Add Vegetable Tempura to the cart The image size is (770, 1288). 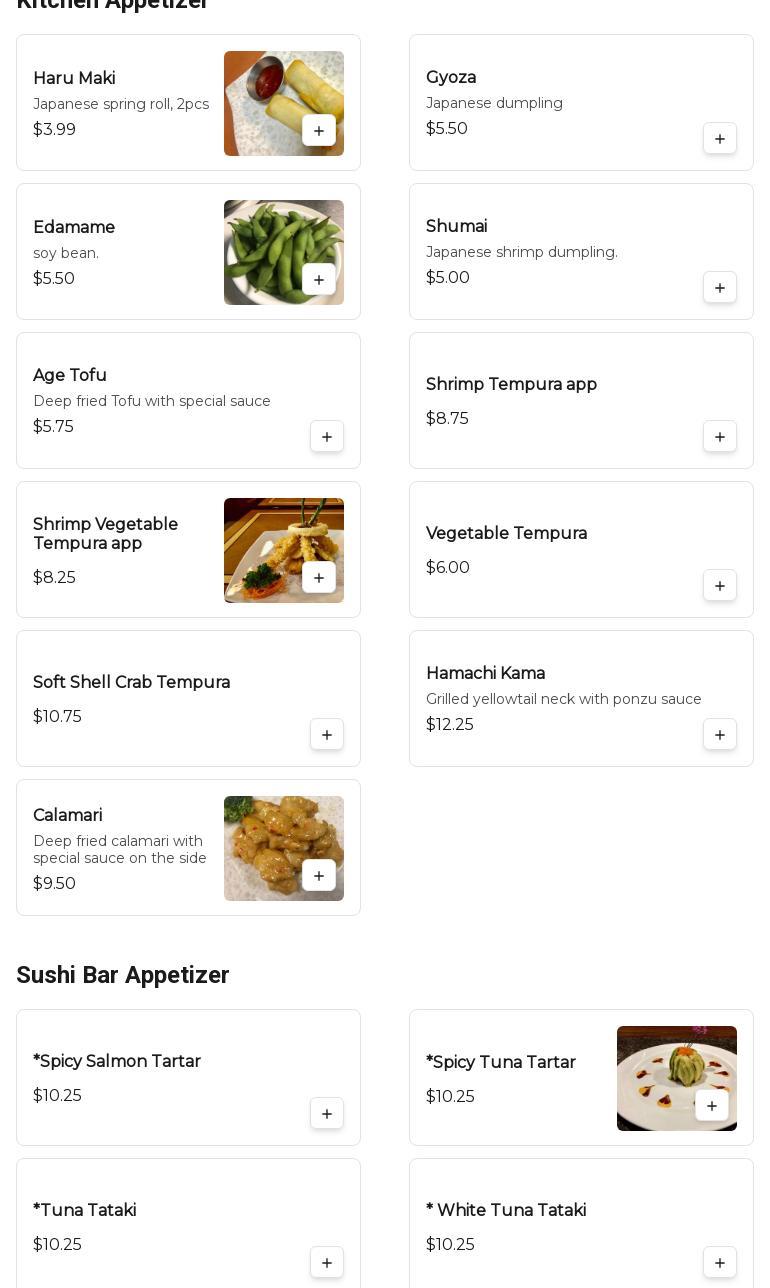tap(720, 586)
